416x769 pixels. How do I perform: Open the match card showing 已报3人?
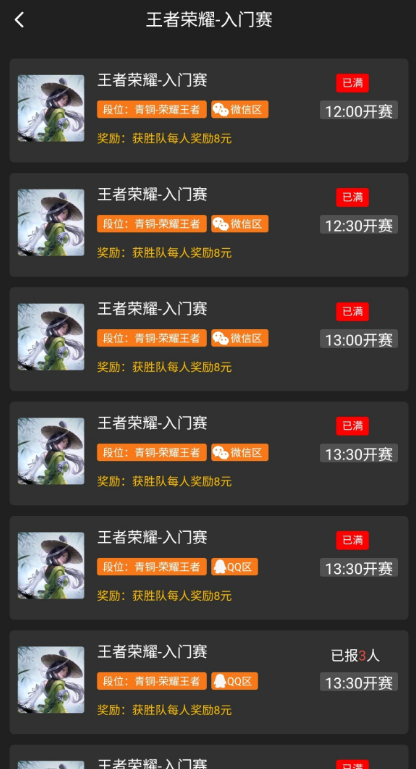pyautogui.click(x=209, y=682)
